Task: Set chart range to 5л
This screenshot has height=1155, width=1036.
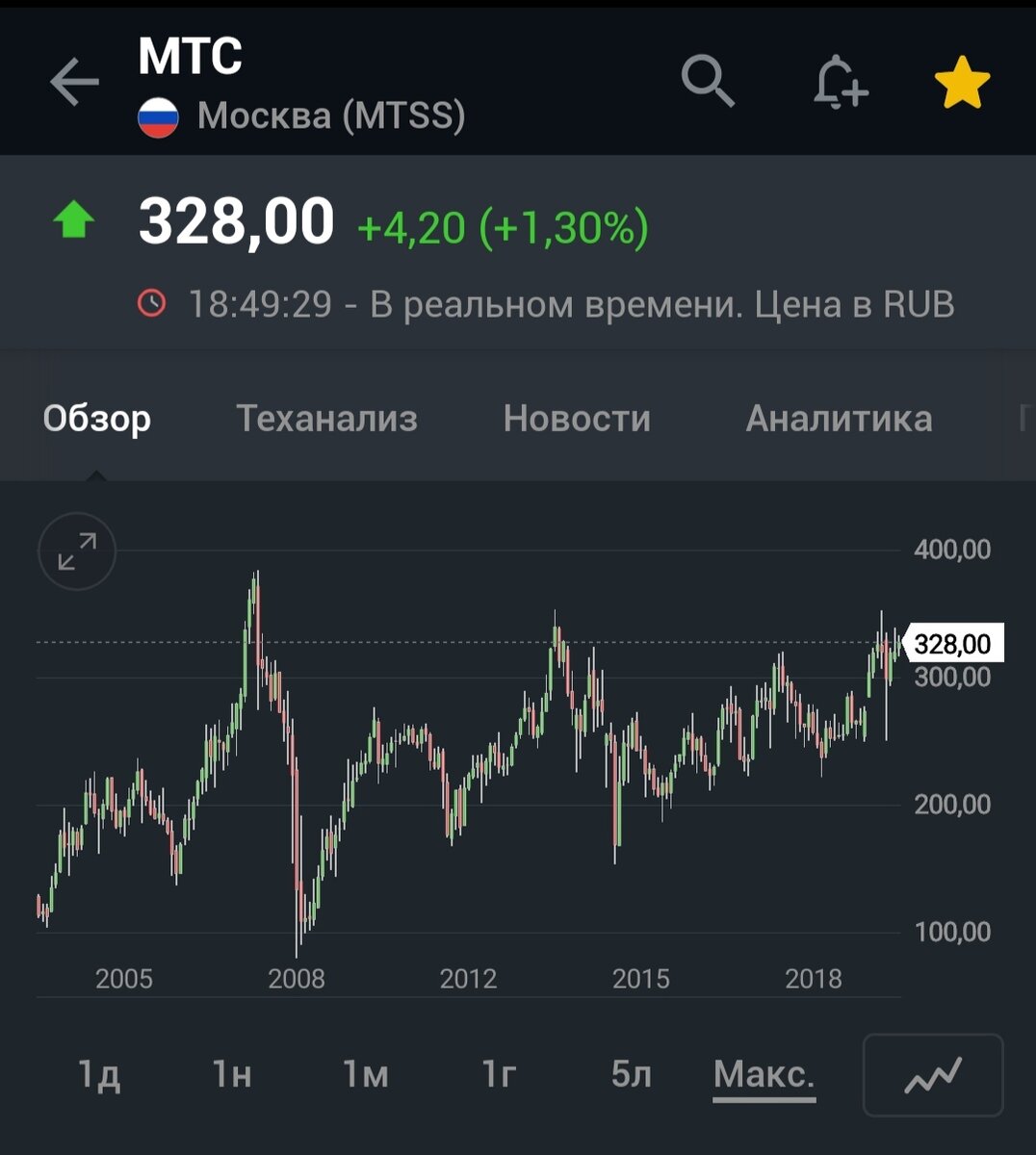Action: 632,1074
